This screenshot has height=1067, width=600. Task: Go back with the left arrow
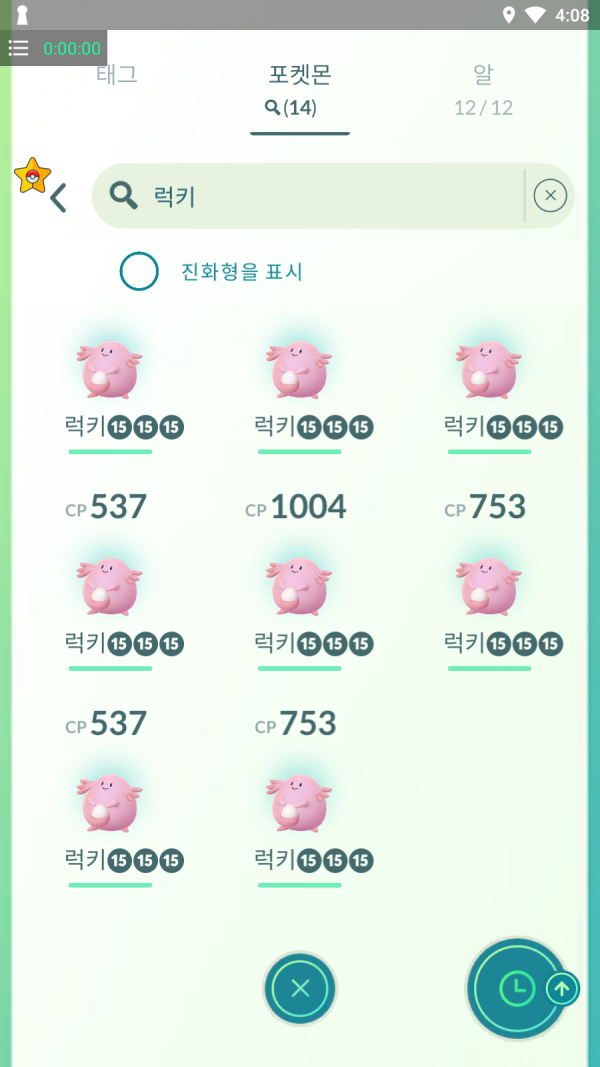point(58,198)
